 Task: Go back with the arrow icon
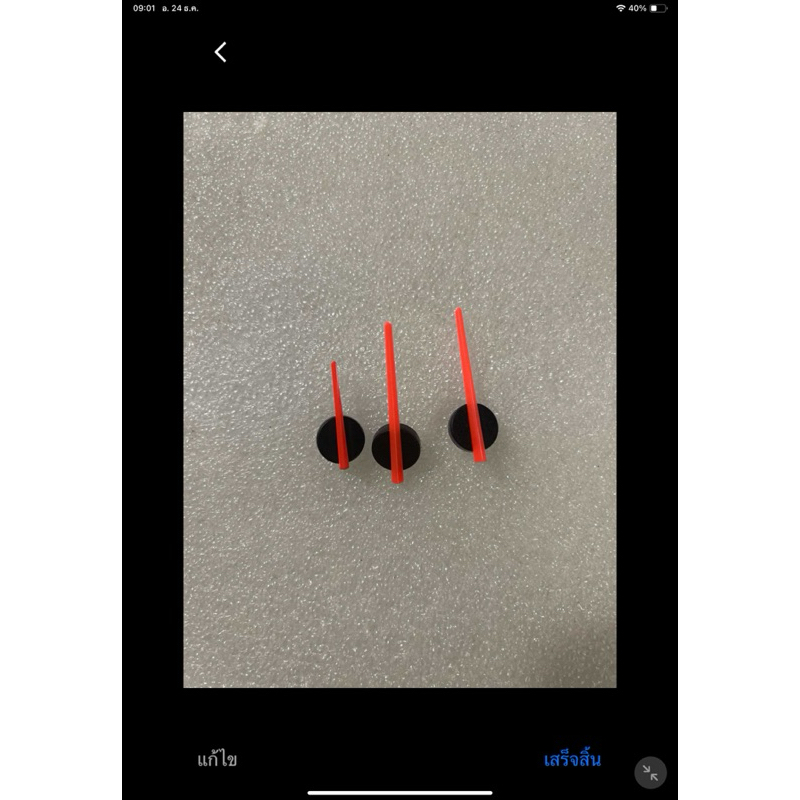click(x=220, y=52)
